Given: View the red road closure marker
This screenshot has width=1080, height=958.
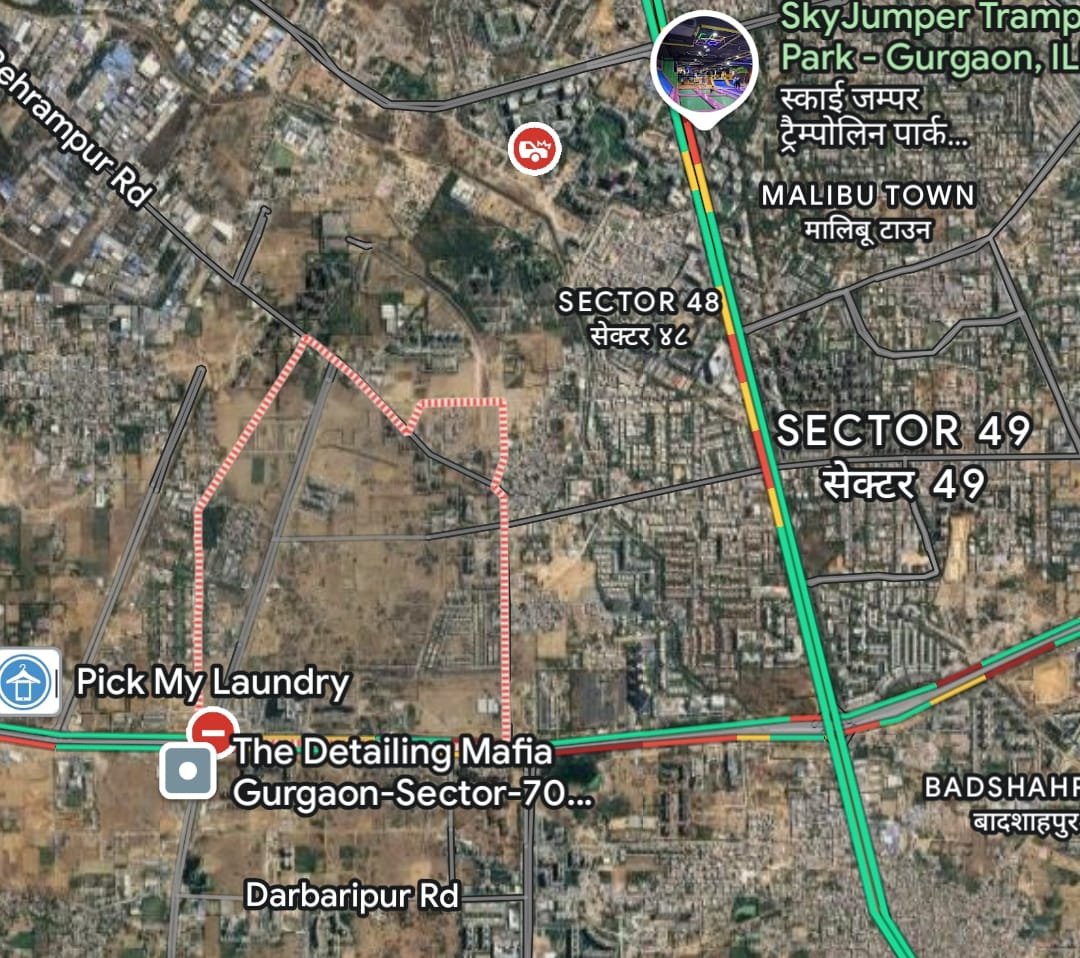Looking at the screenshot, I should pyautogui.click(x=214, y=730).
